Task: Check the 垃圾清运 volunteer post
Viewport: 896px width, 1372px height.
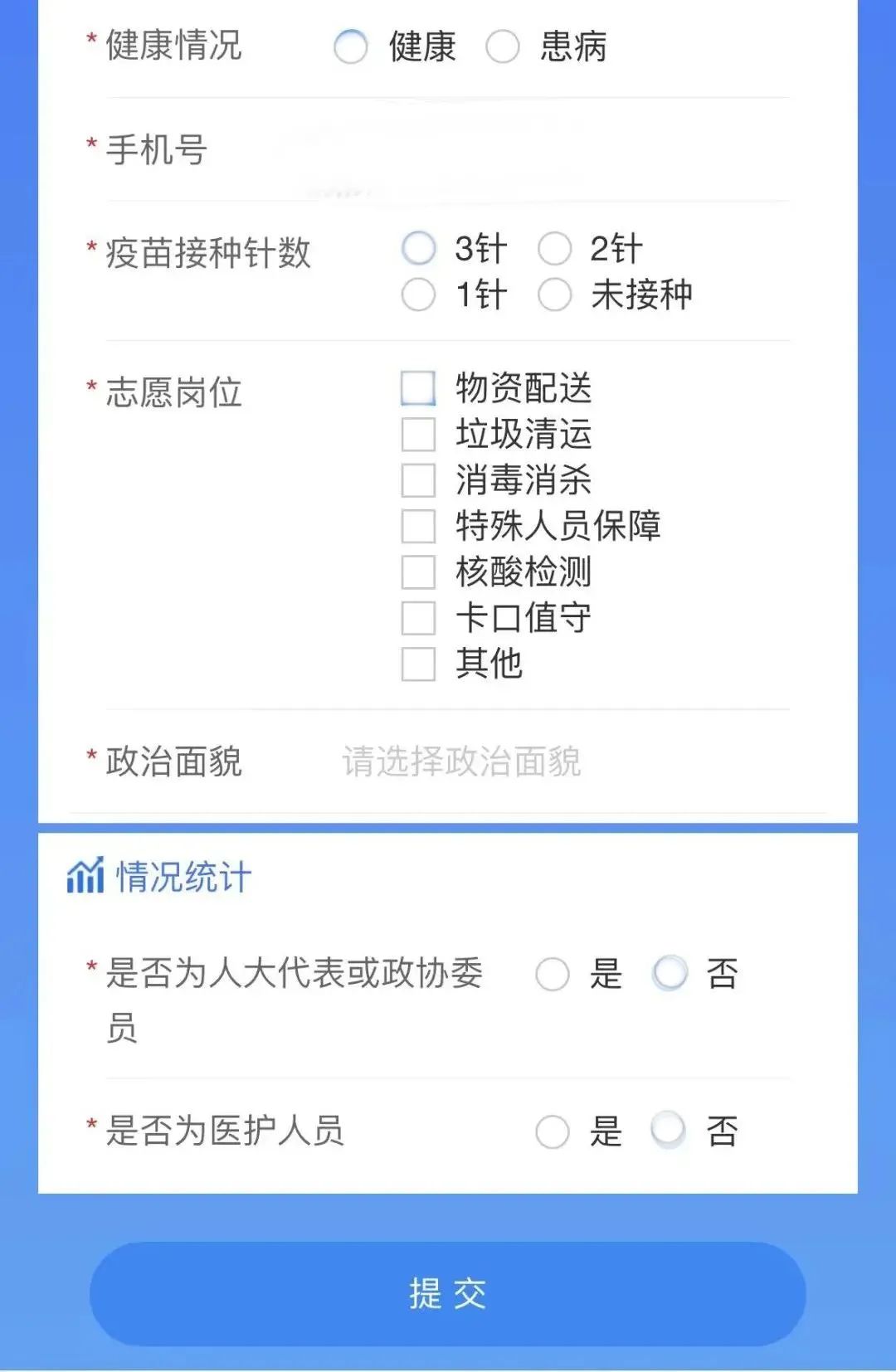Action: (418, 434)
